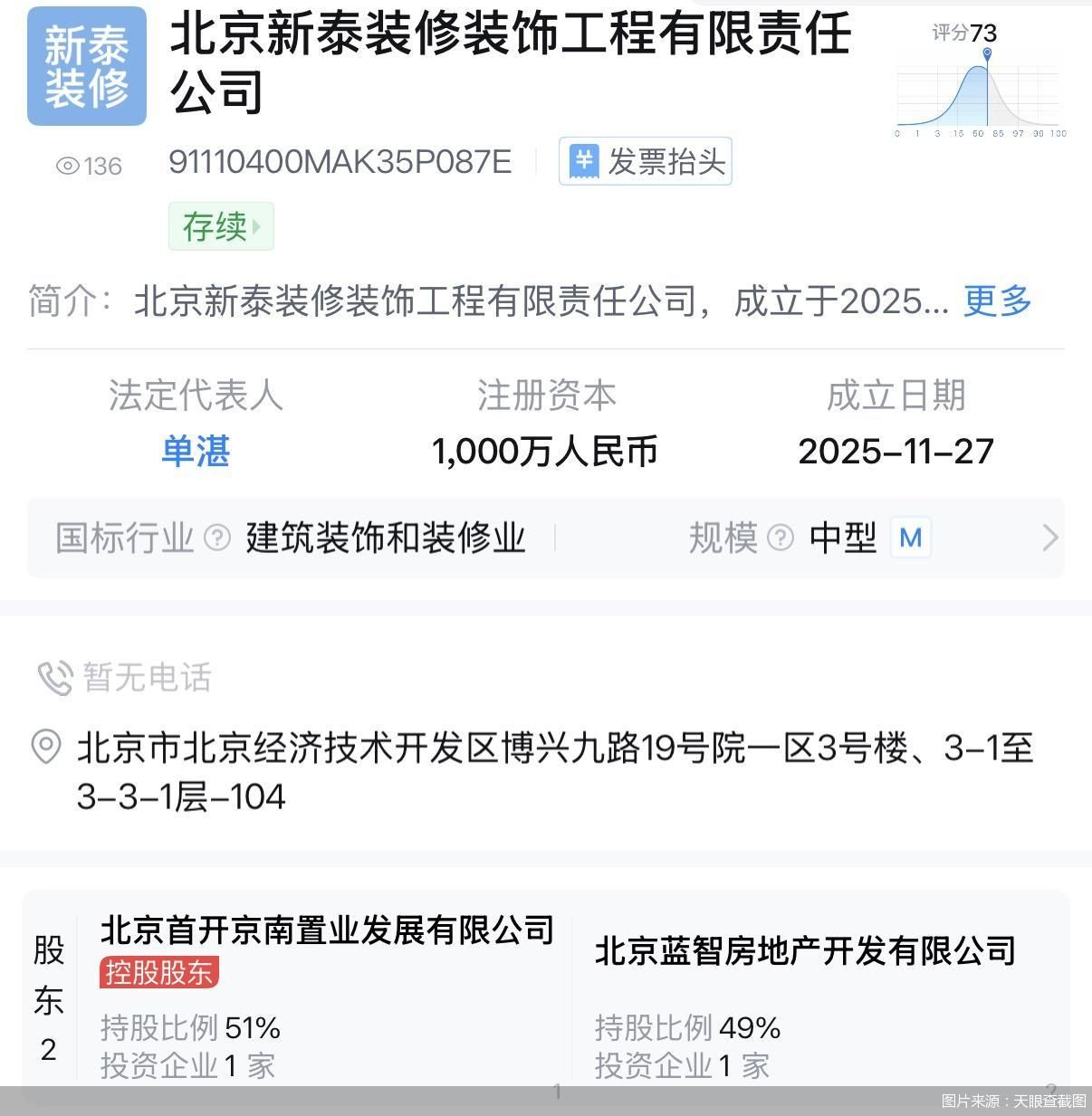Click the phone icon next to 暂无电话
Viewport: 1092px width, 1116px height.
pos(53,678)
